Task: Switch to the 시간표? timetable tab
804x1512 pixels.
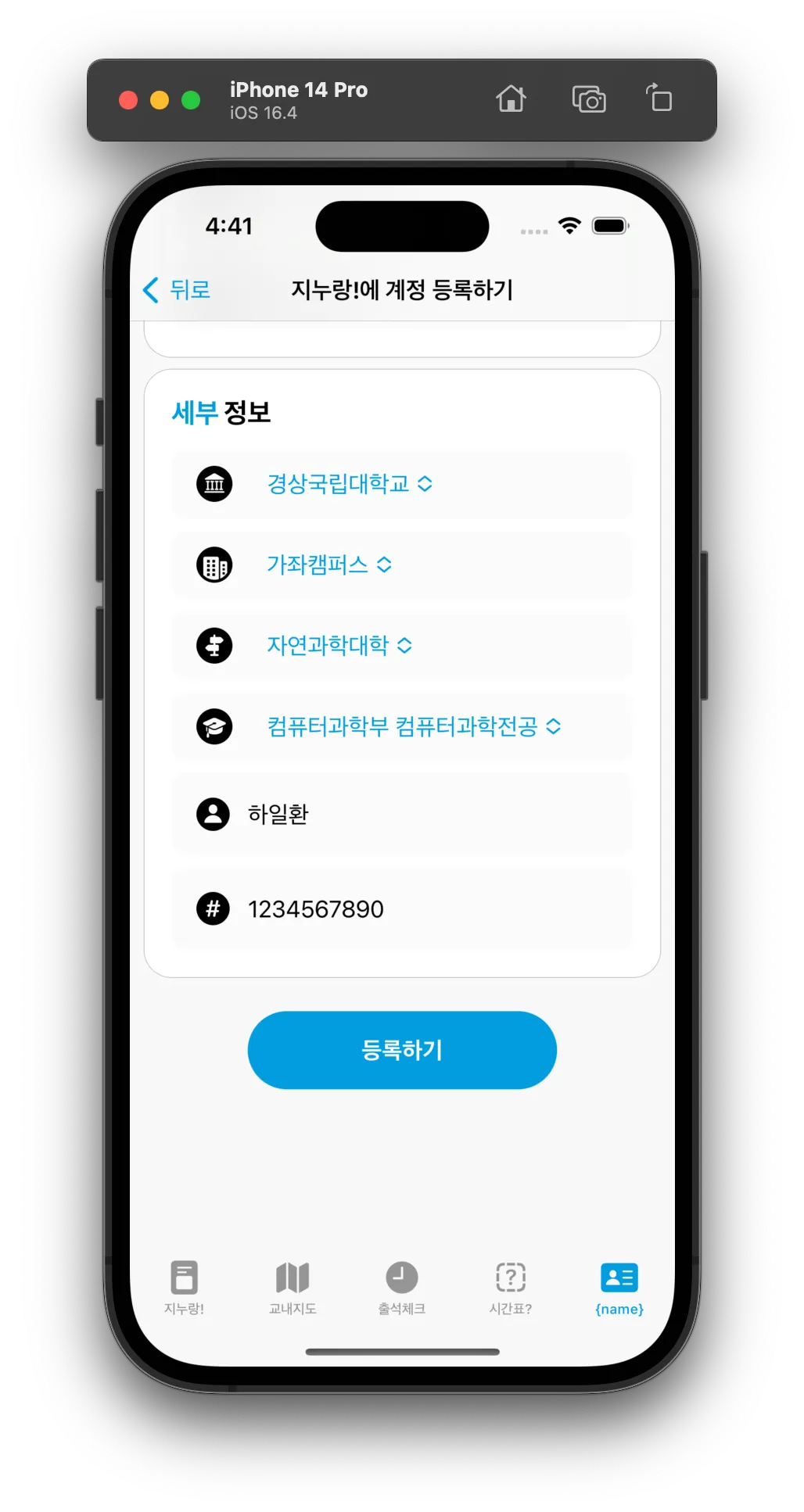Action: pos(510,1288)
